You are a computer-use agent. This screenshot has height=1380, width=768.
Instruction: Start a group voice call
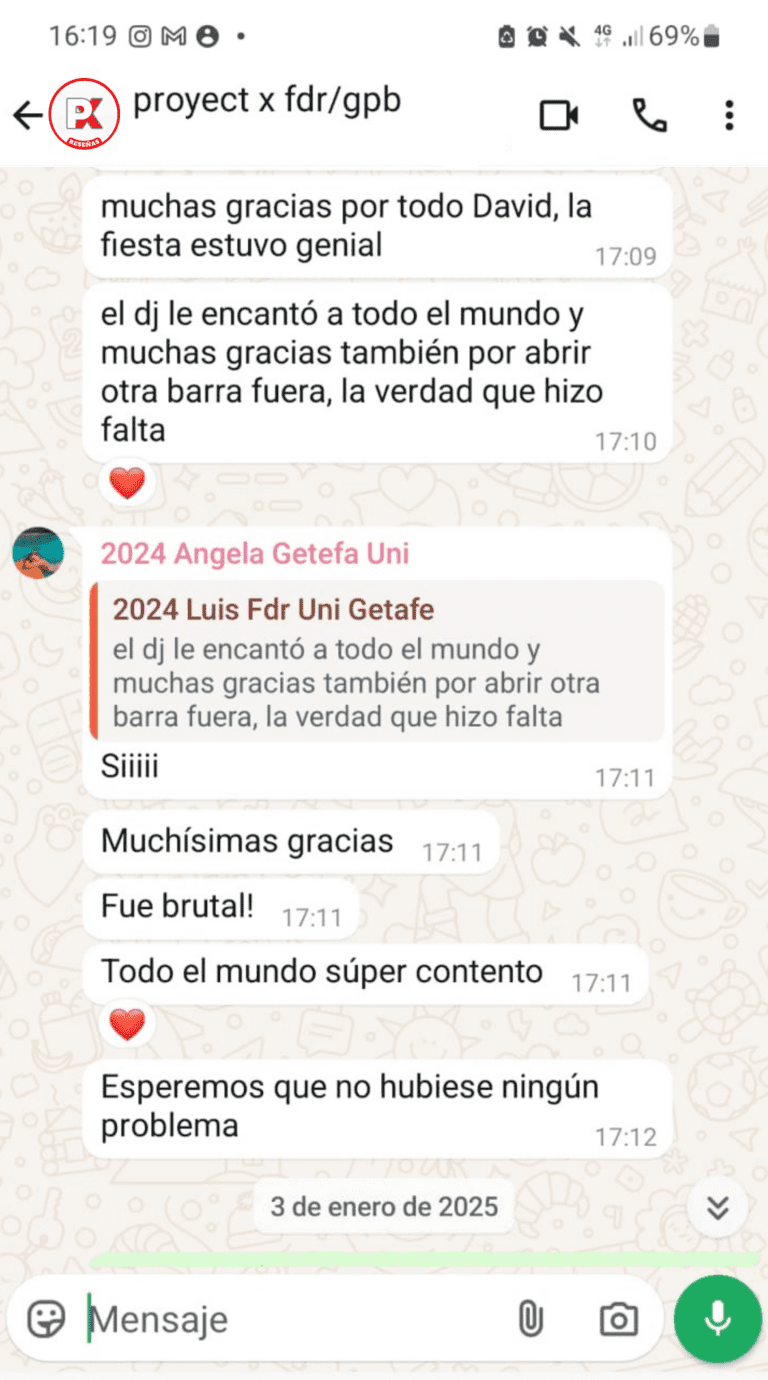pyautogui.click(x=650, y=116)
